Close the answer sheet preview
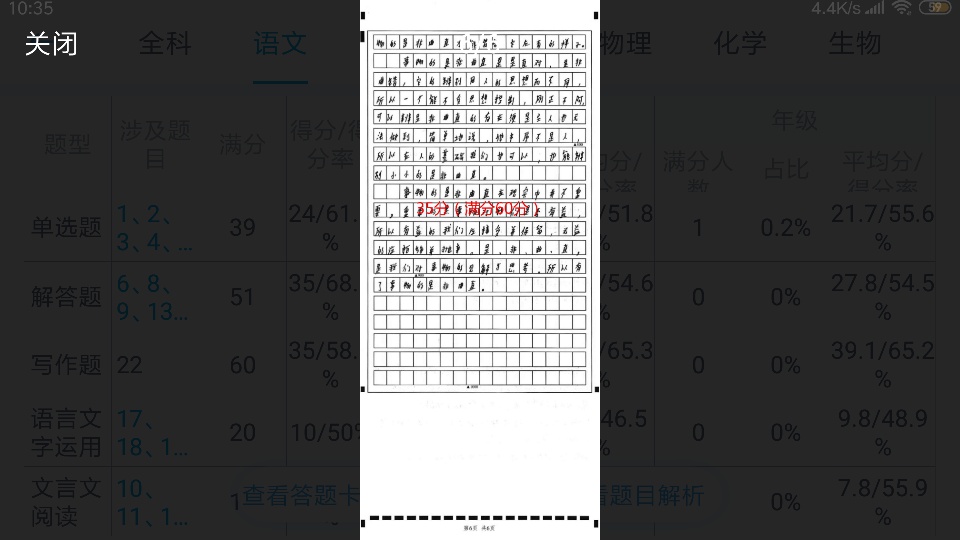The width and height of the screenshot is (960, 540). (x=51, y=43)
